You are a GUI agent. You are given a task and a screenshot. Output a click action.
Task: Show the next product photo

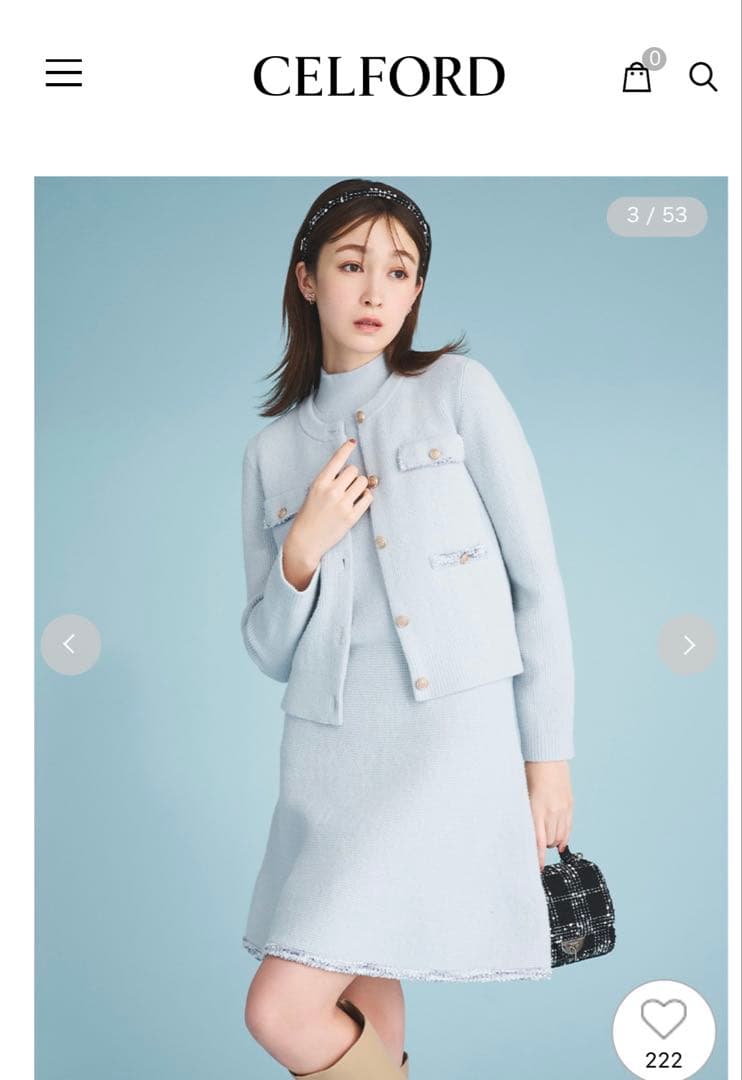coord(688,644)
